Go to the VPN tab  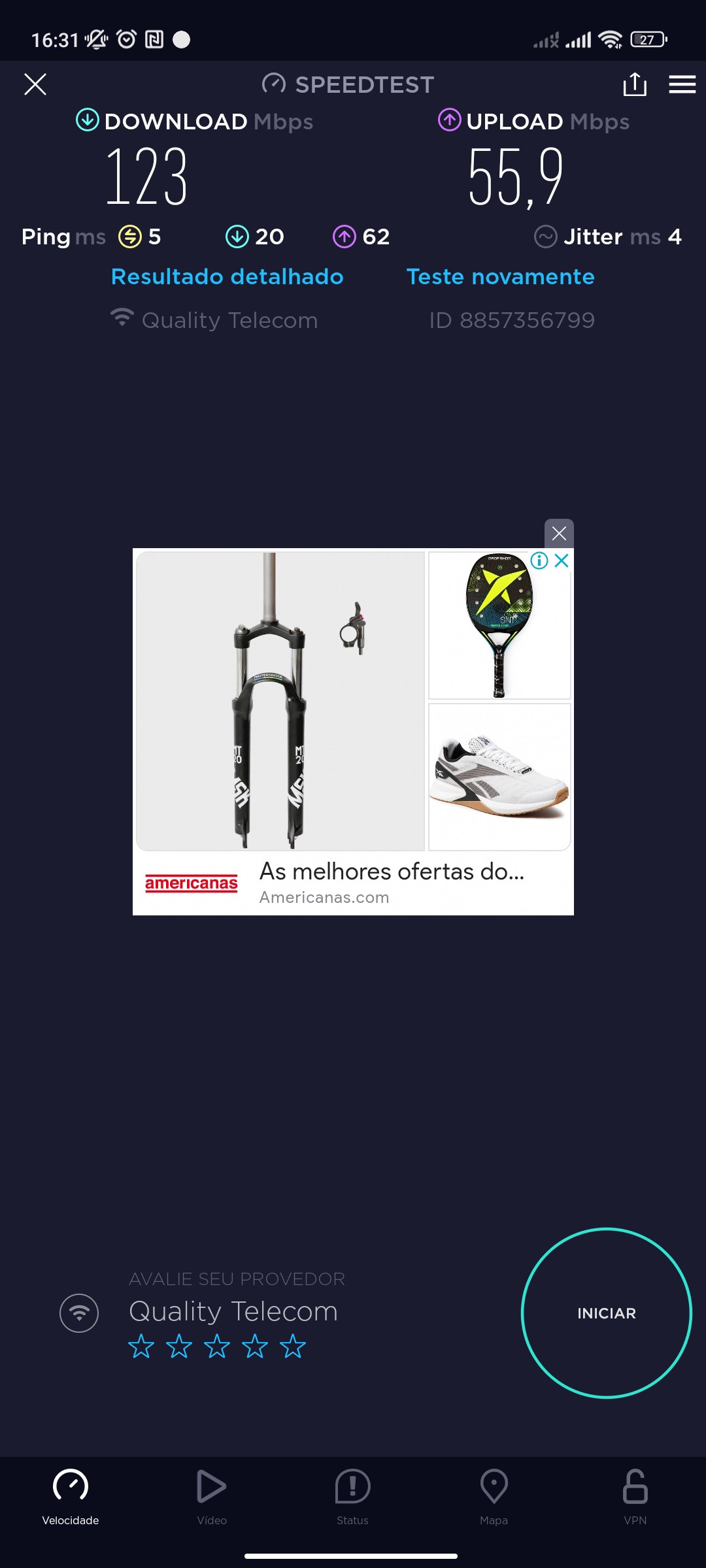[x=635, y=1496]
